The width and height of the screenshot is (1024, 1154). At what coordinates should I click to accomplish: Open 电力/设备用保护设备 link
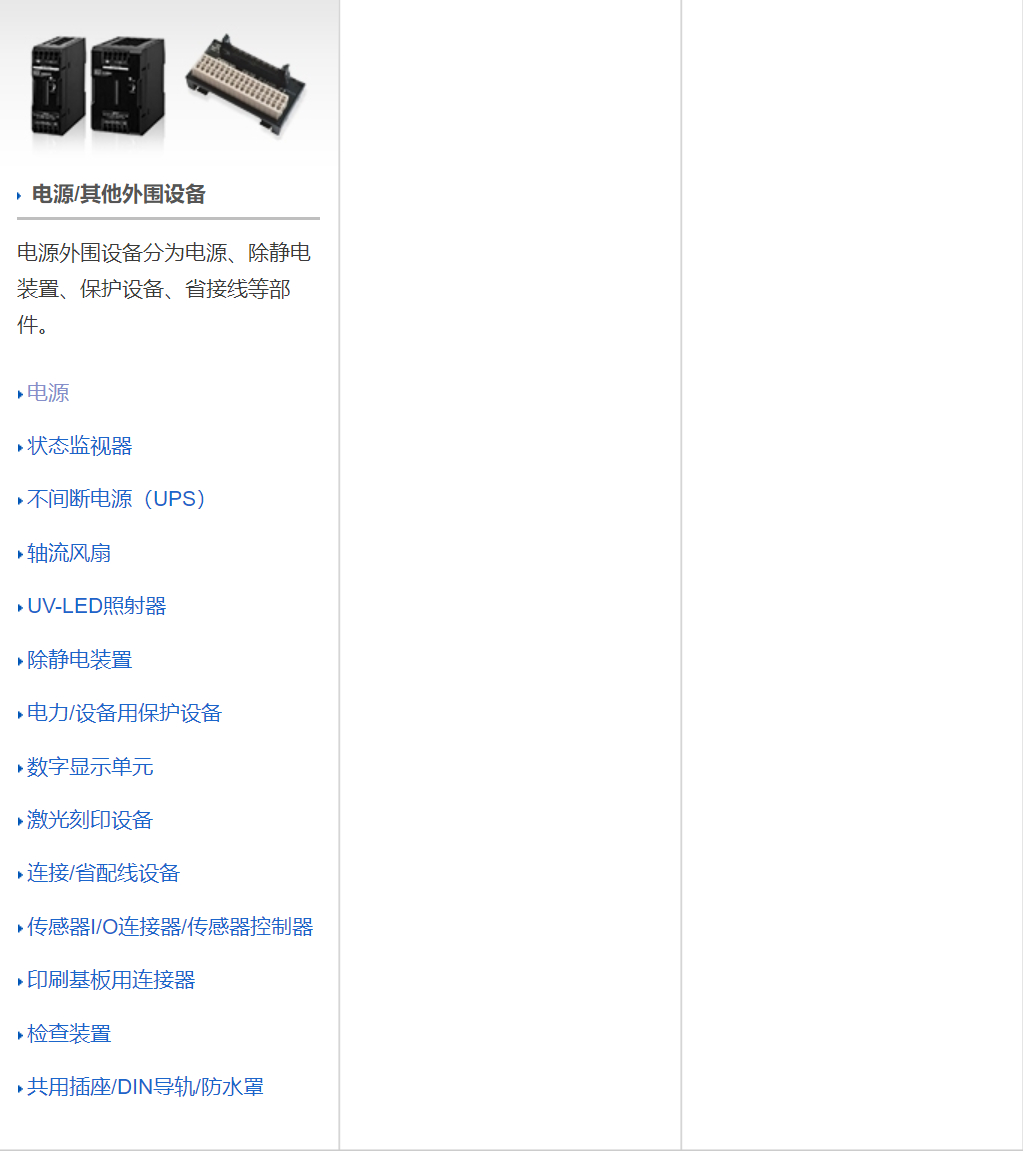click(124, 713)
